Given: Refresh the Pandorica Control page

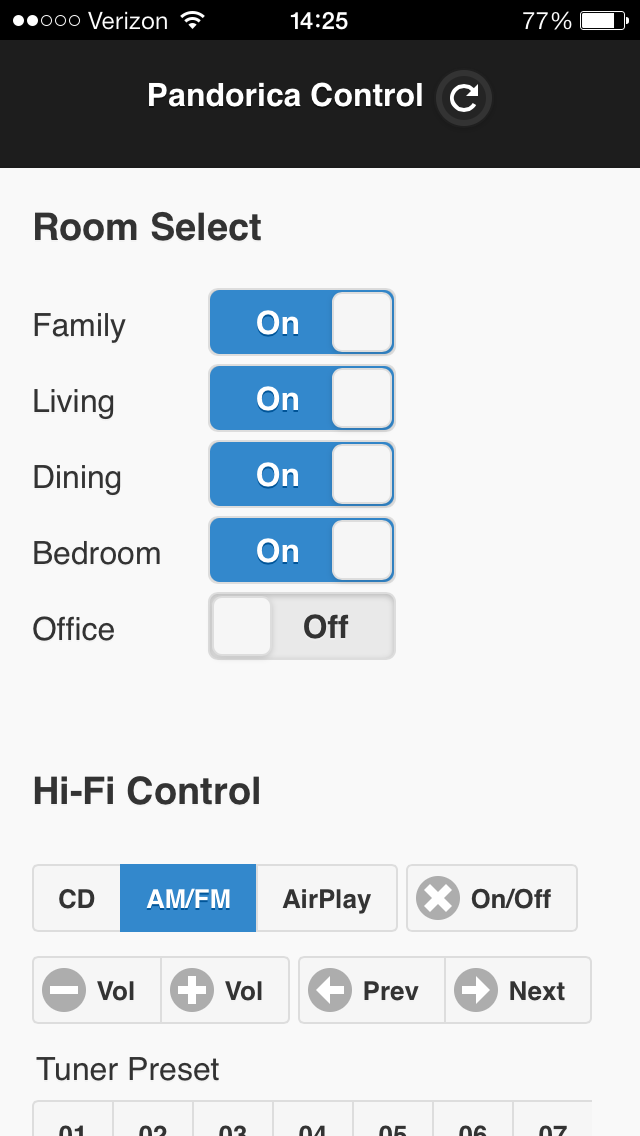Looking at the screenshot, I should tap(464, 97).
